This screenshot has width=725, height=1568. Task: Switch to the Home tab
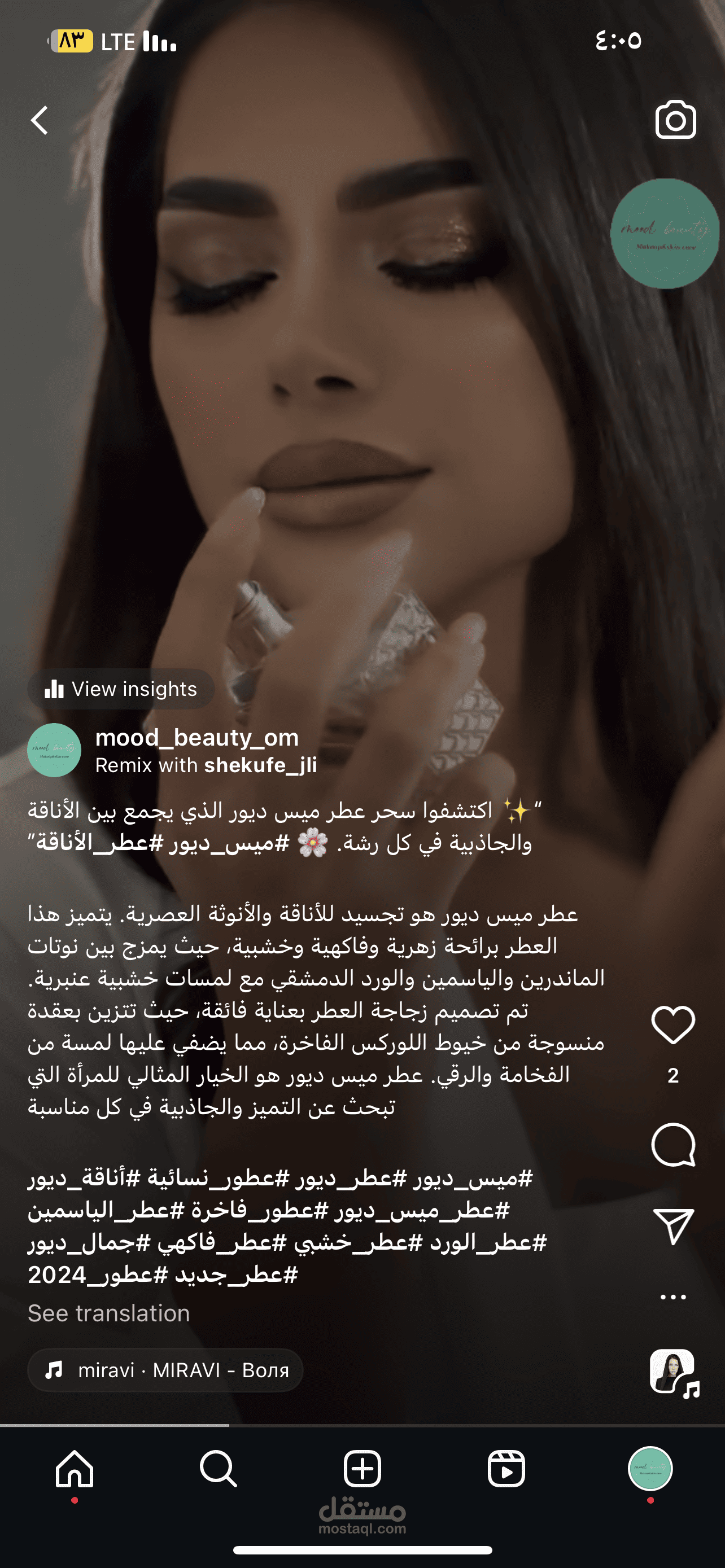[x=75, y=1469]
